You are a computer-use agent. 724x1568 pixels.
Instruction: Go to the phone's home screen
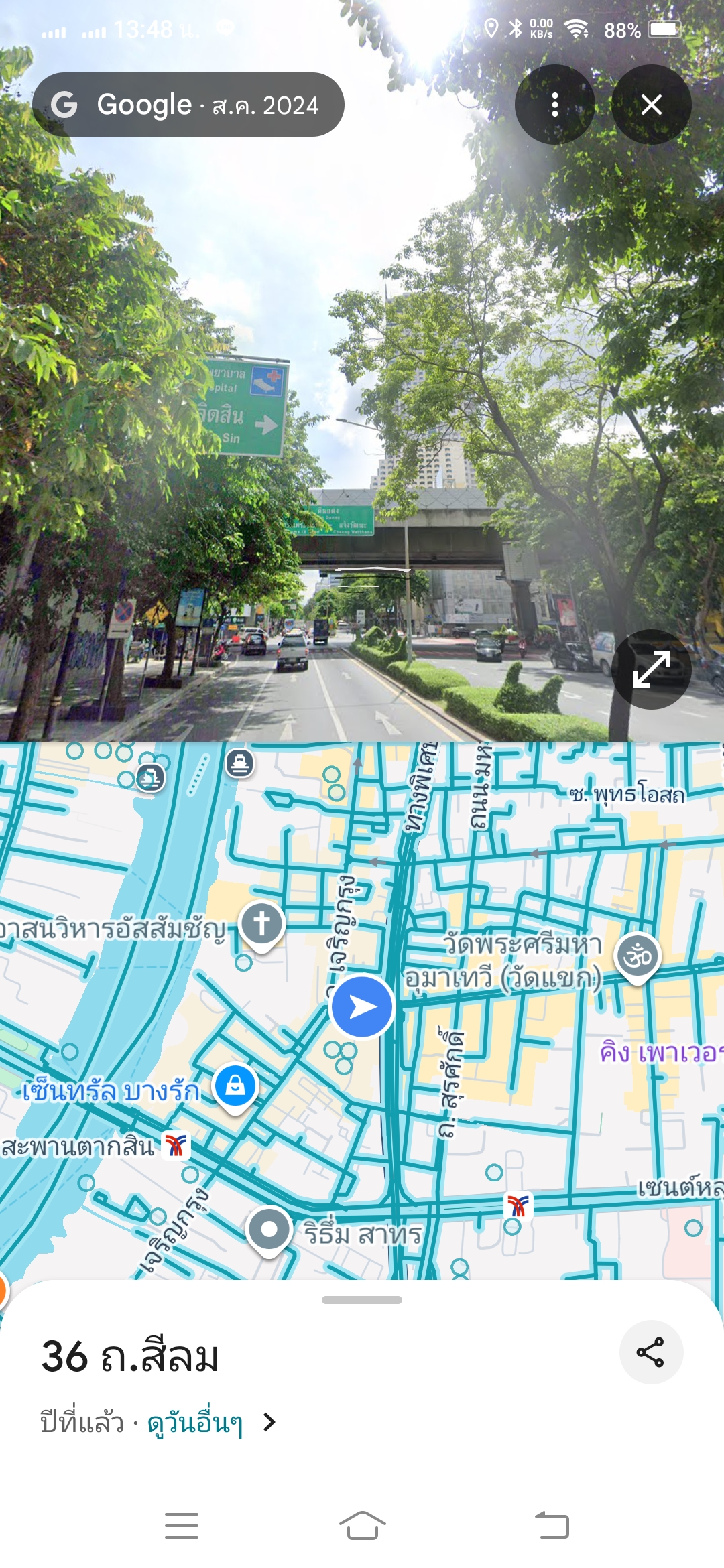point(362,1525)
